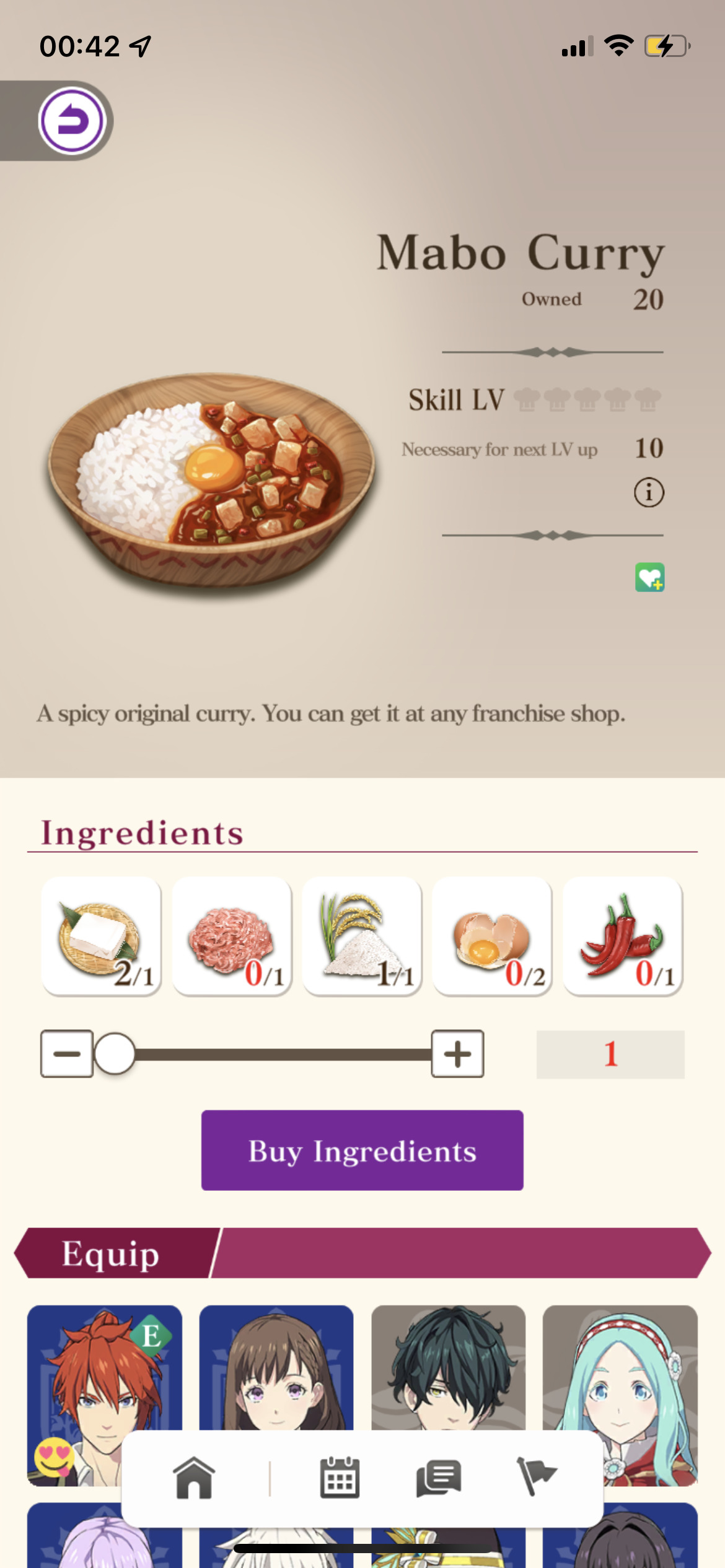Select the minced meat ingredient tile
725x1568 pixels.
(232, 936)
